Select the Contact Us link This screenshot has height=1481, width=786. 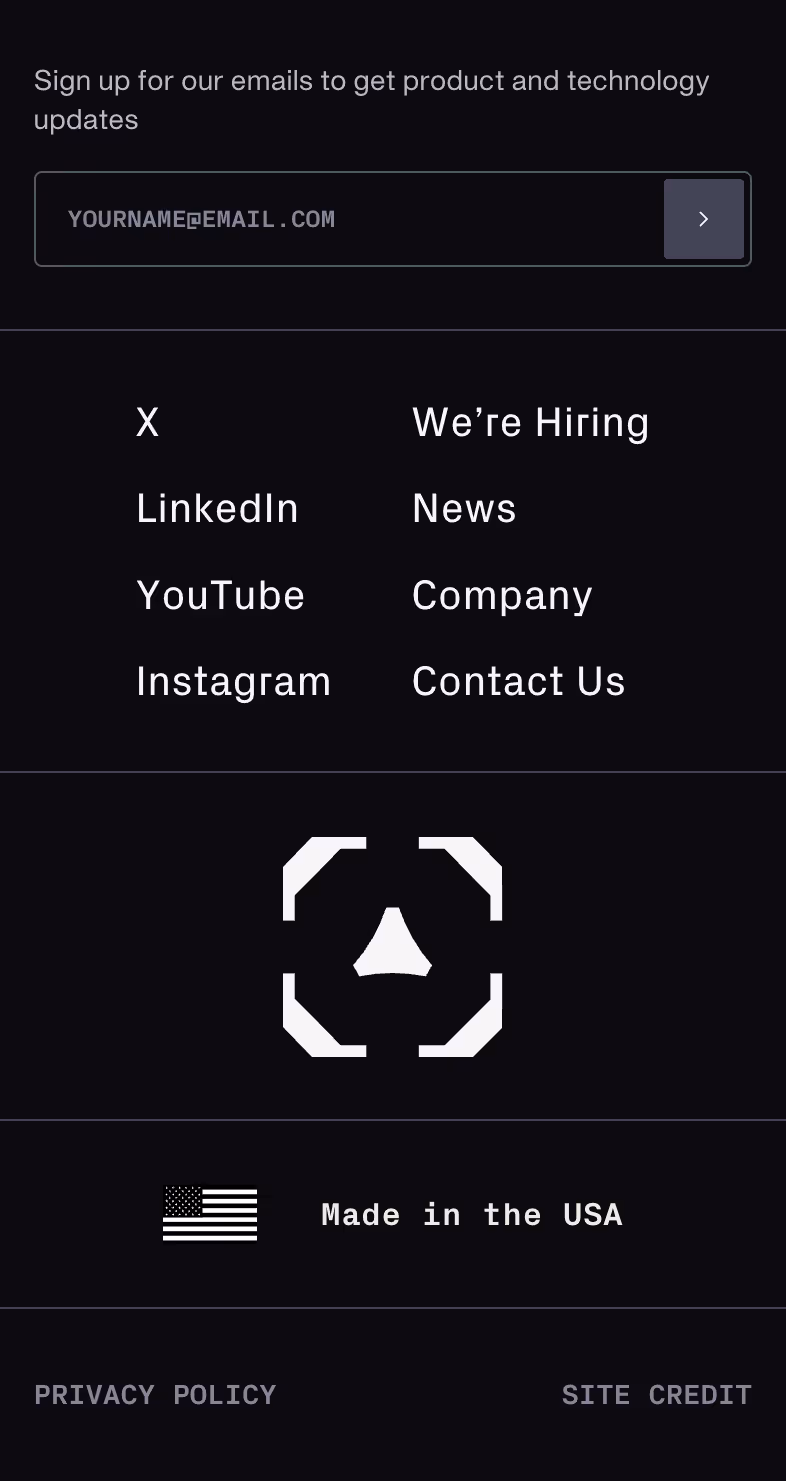518,681
